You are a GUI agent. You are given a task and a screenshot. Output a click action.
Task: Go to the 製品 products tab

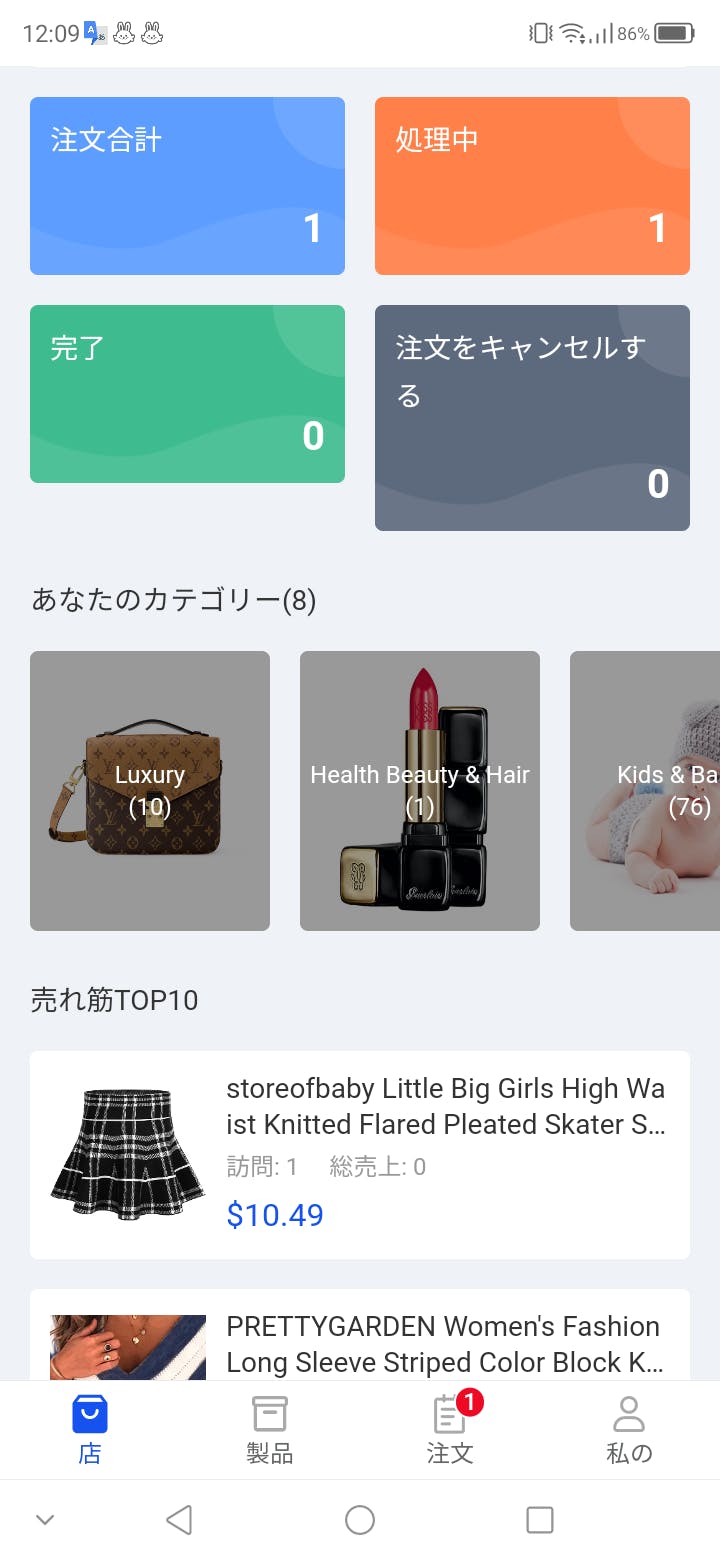(270, 1430)
